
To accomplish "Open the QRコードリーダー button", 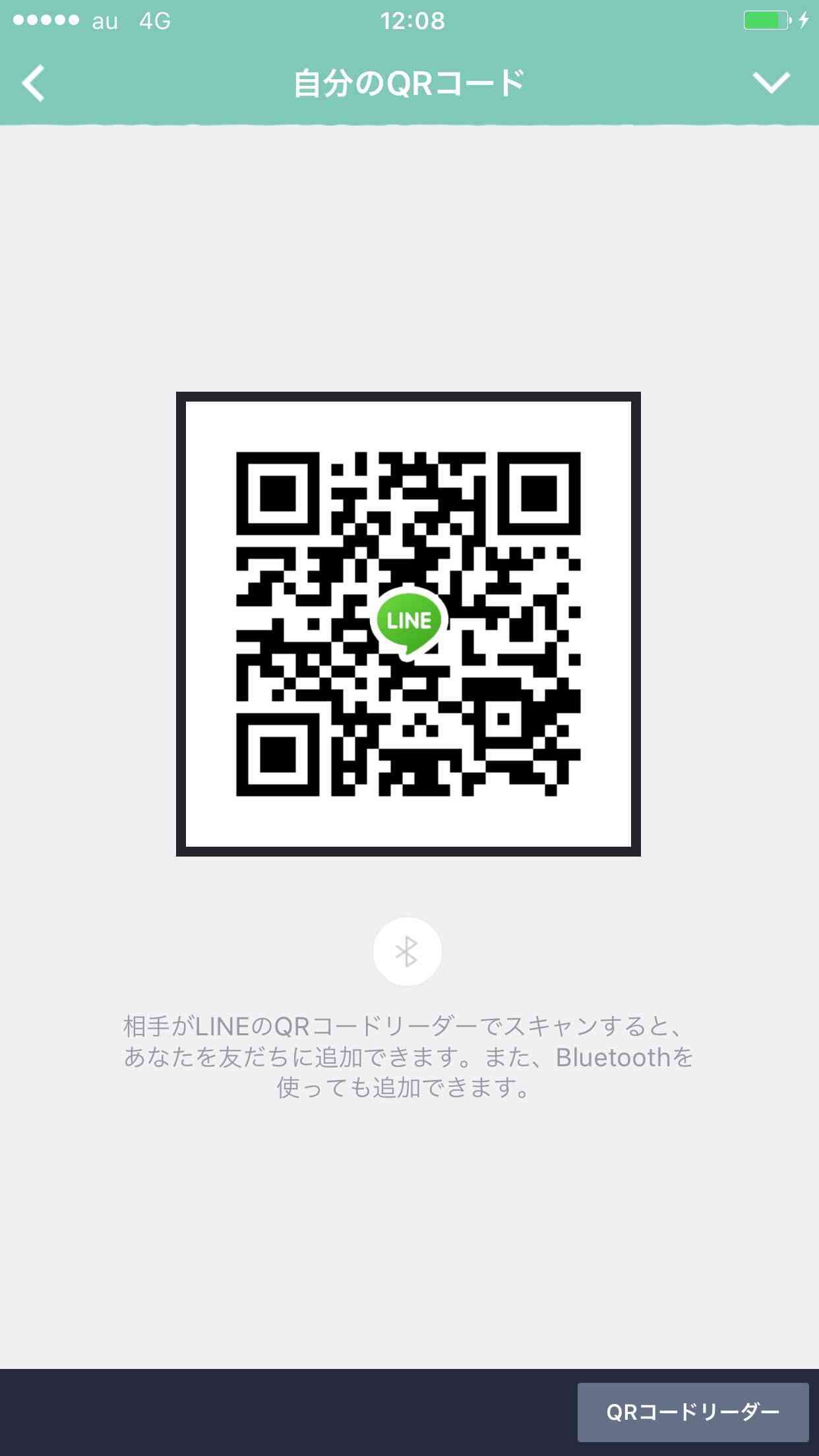I will [693, 1412].
